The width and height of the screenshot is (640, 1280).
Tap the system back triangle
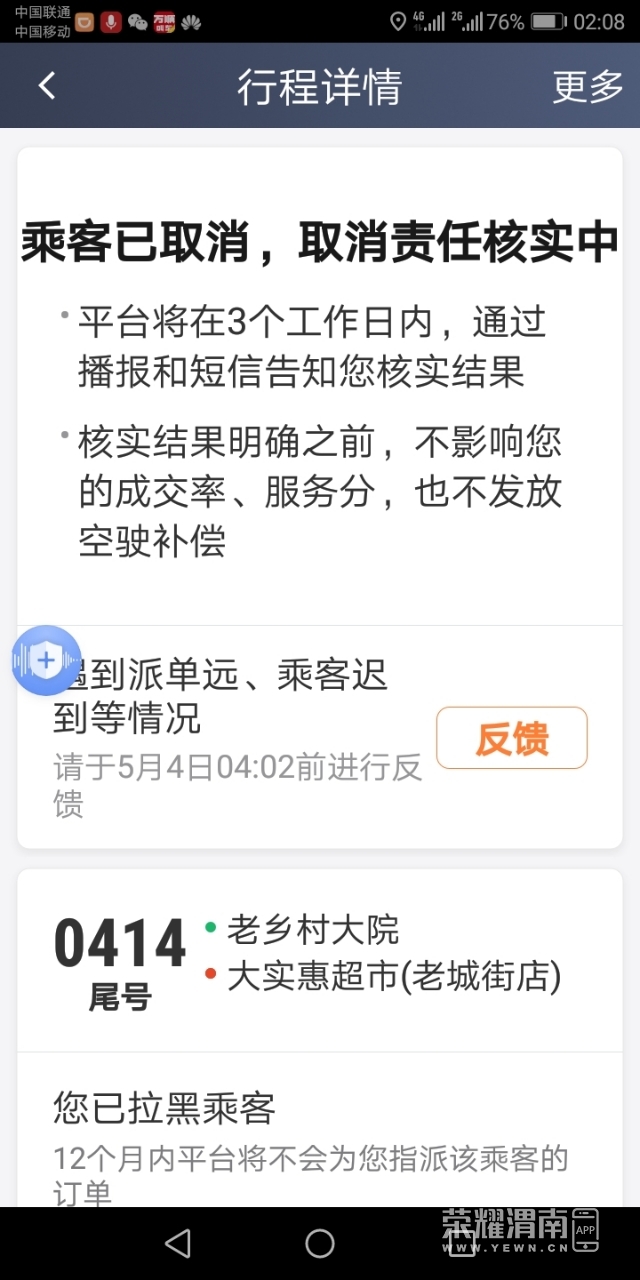point(178,1243)
